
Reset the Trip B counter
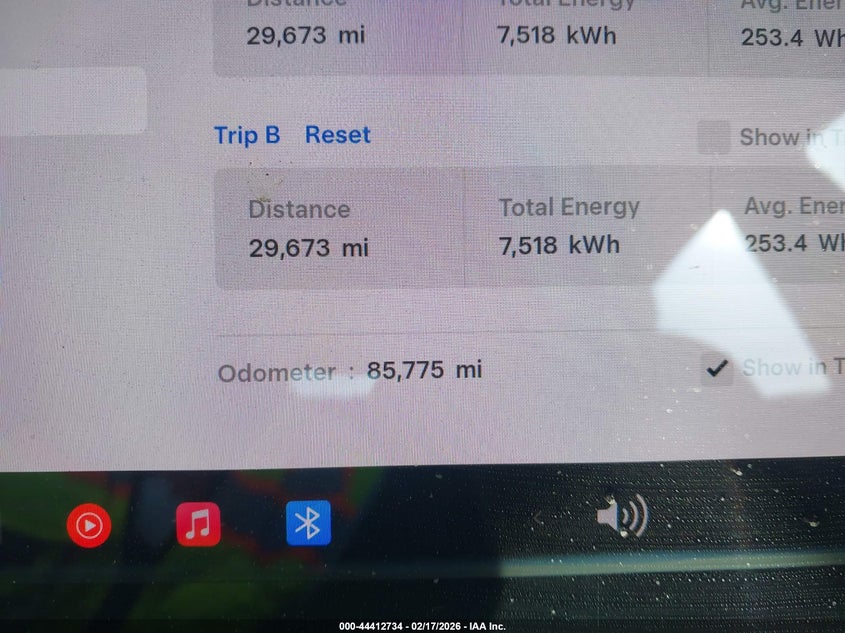pyautogui.click(x=337, y=135)
